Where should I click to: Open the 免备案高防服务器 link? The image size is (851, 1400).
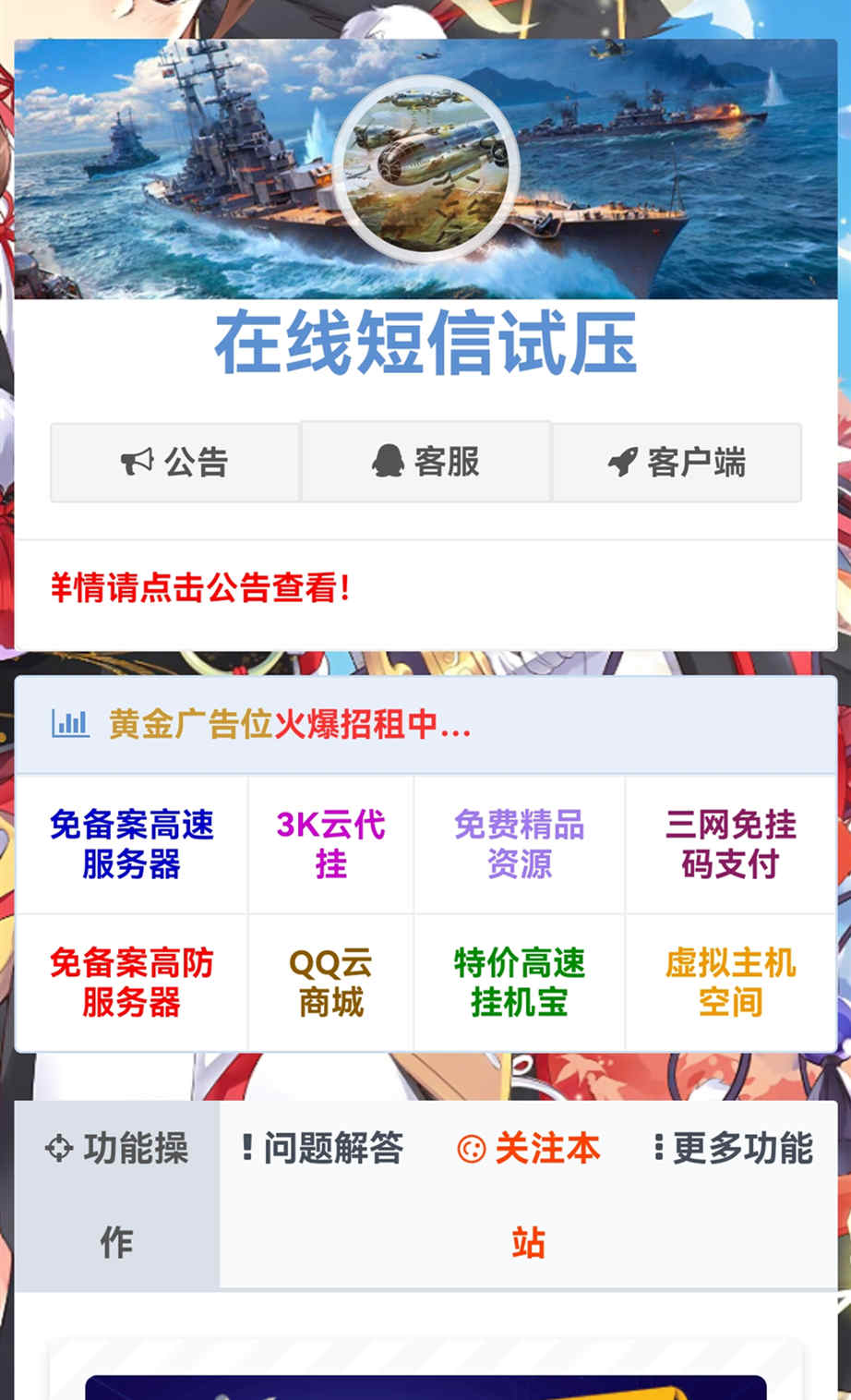(132, 983)
